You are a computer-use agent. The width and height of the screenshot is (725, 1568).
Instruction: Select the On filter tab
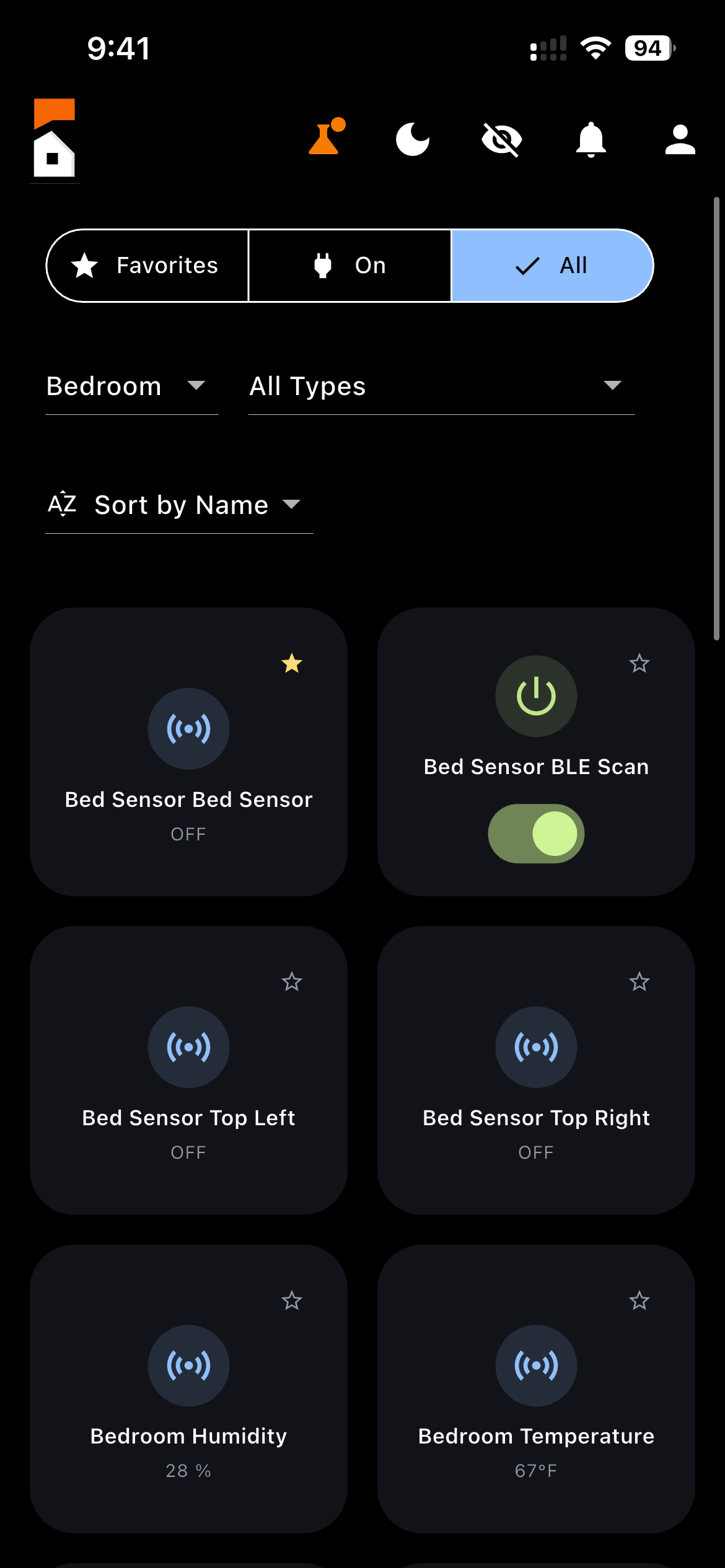(x=349, y=265)
